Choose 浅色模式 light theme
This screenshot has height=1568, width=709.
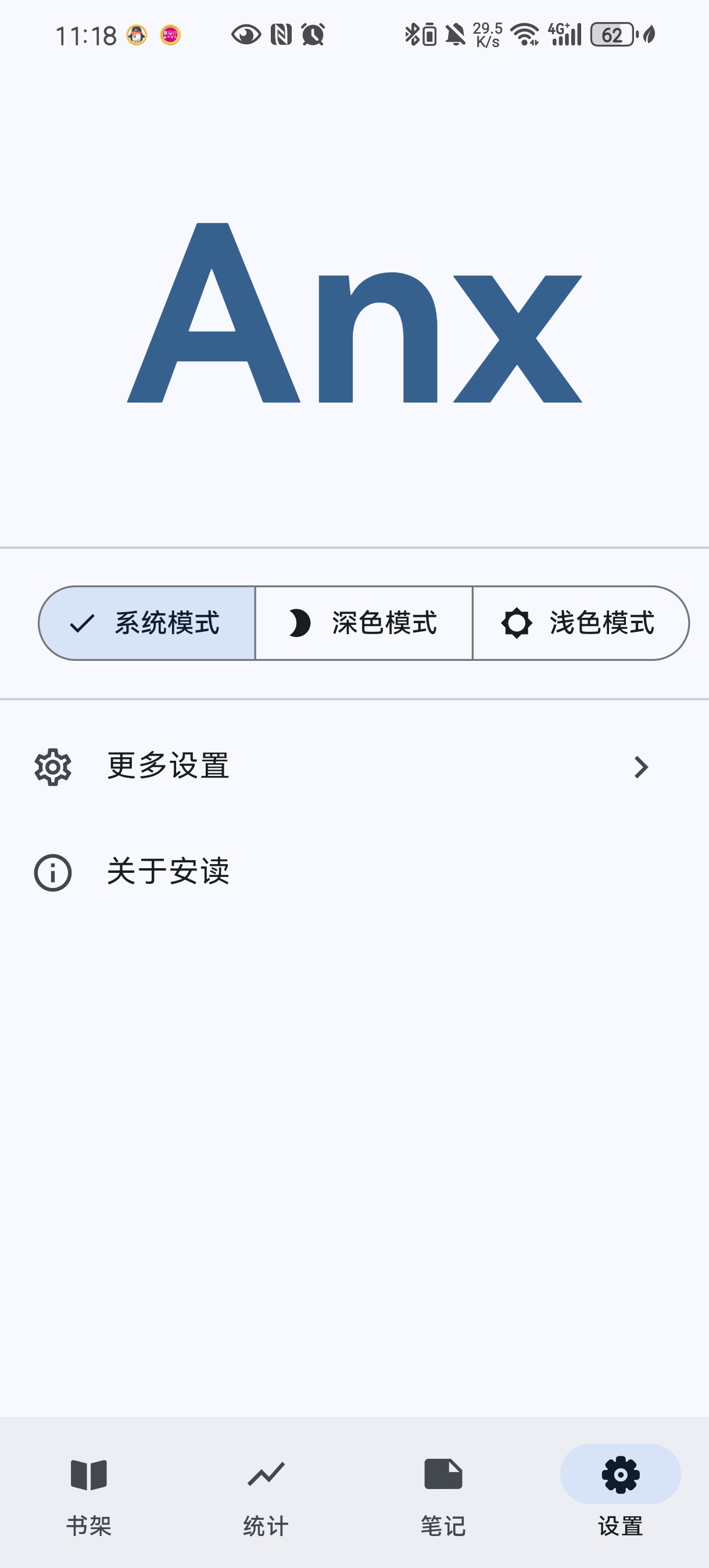point(581,623)
